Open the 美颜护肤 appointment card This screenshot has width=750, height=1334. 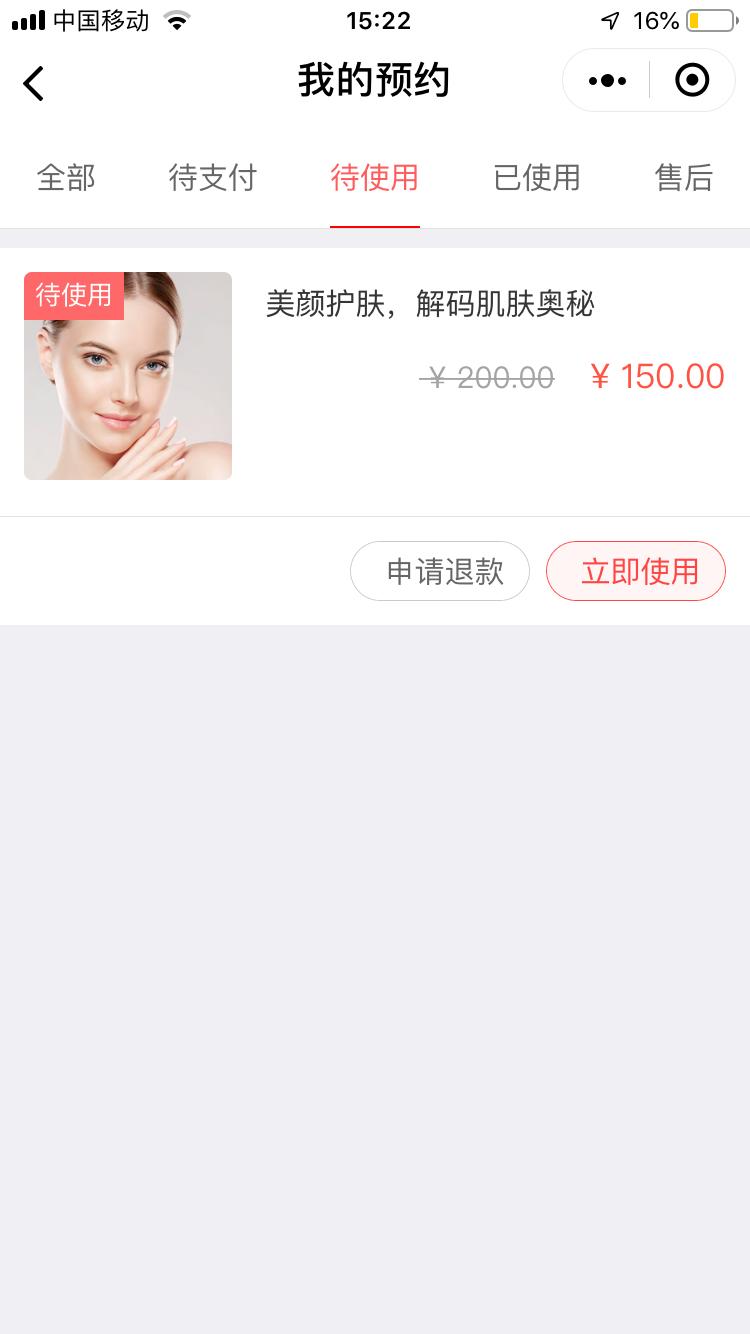pos(430,304)
